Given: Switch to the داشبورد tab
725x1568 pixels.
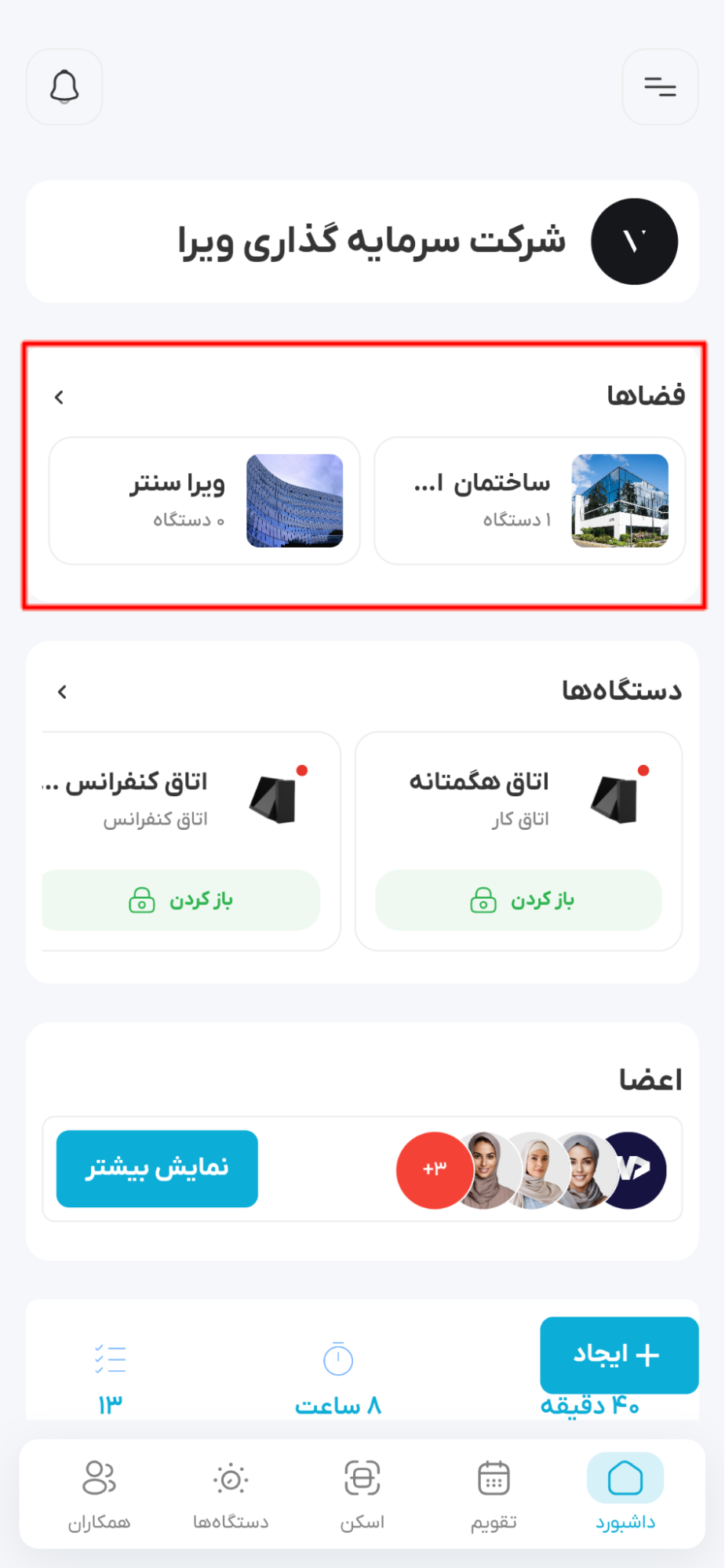Looking at the screenshot, I should (x=625, y=1492).
